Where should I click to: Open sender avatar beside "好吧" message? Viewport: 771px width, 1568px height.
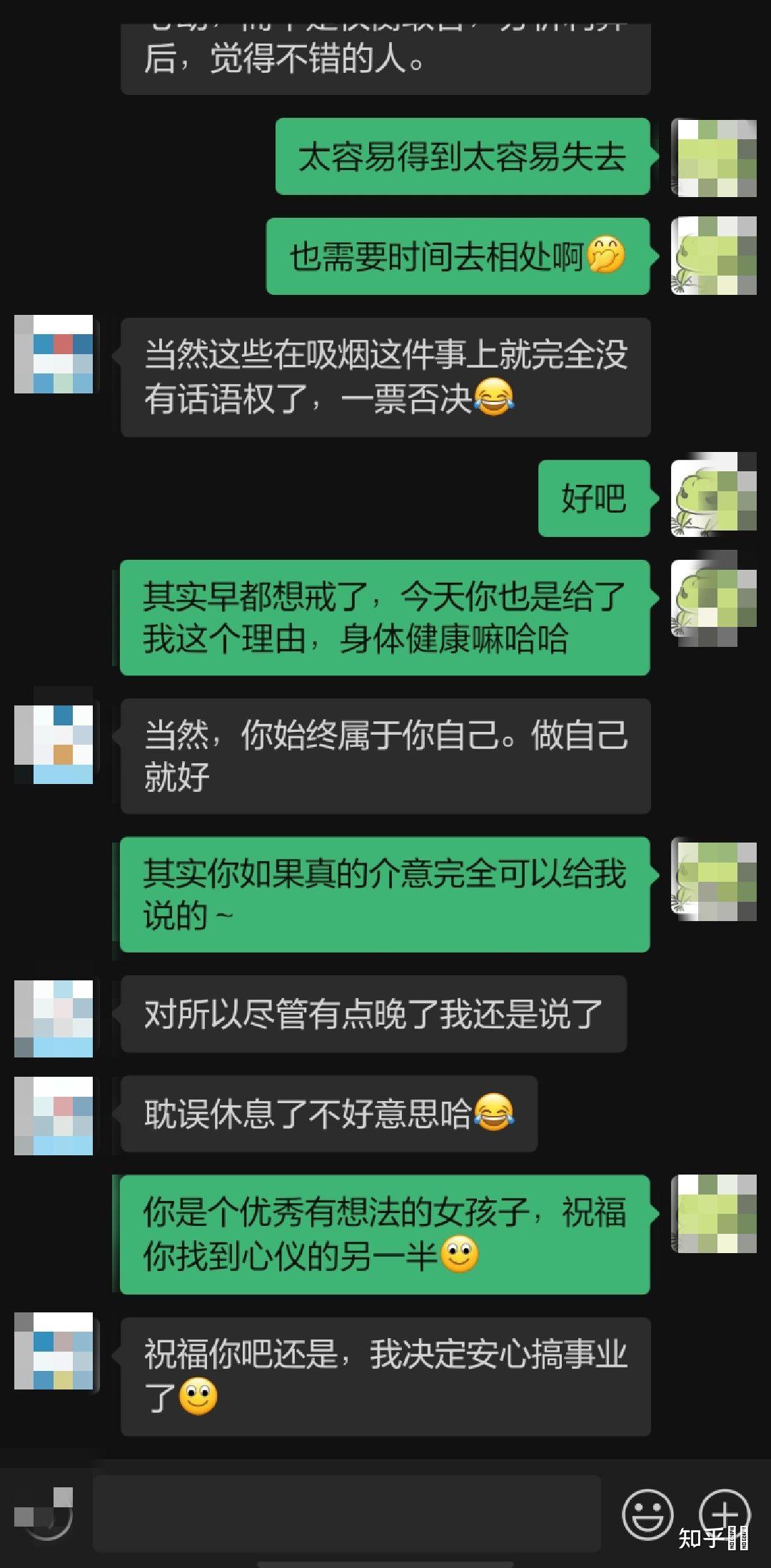[713, 494]
